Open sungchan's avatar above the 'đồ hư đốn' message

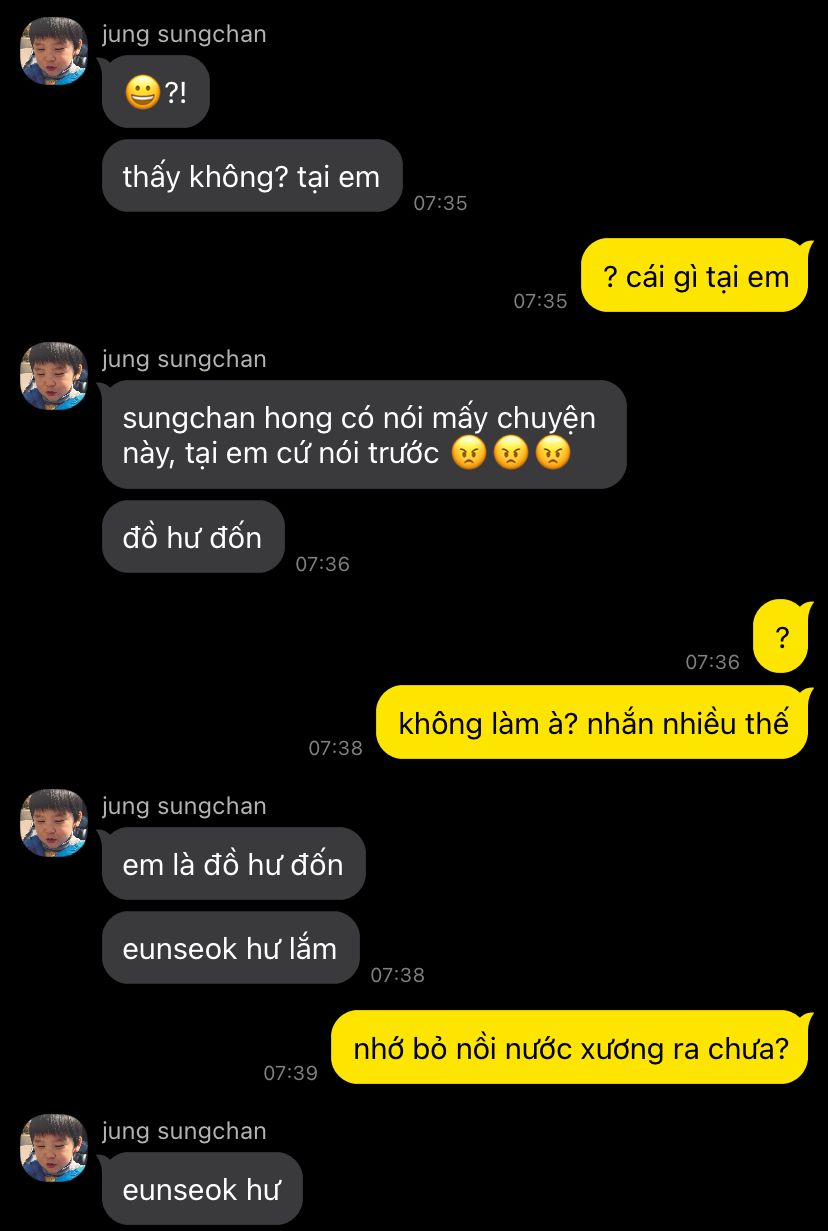click(54, 376)
